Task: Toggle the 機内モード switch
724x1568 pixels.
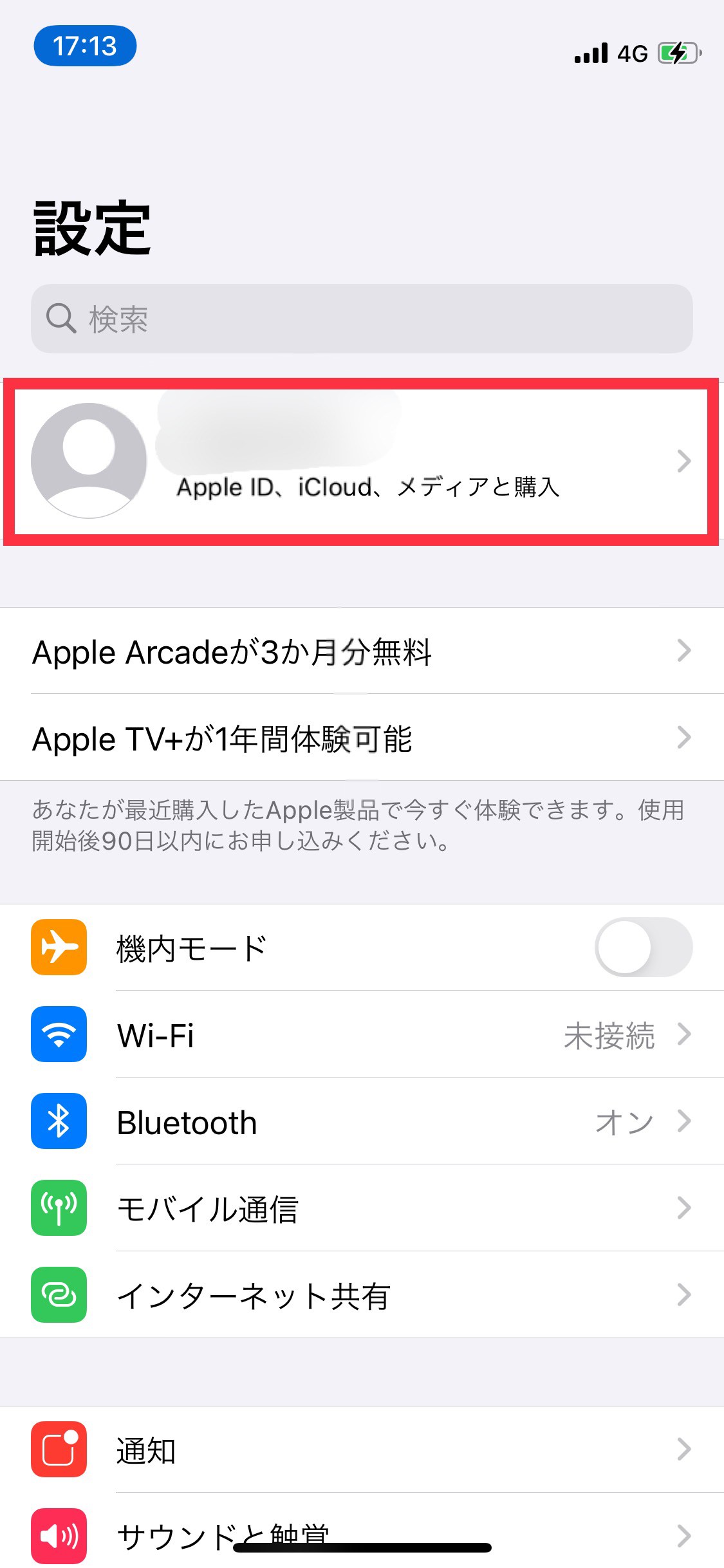Action: tap(643, 947)
